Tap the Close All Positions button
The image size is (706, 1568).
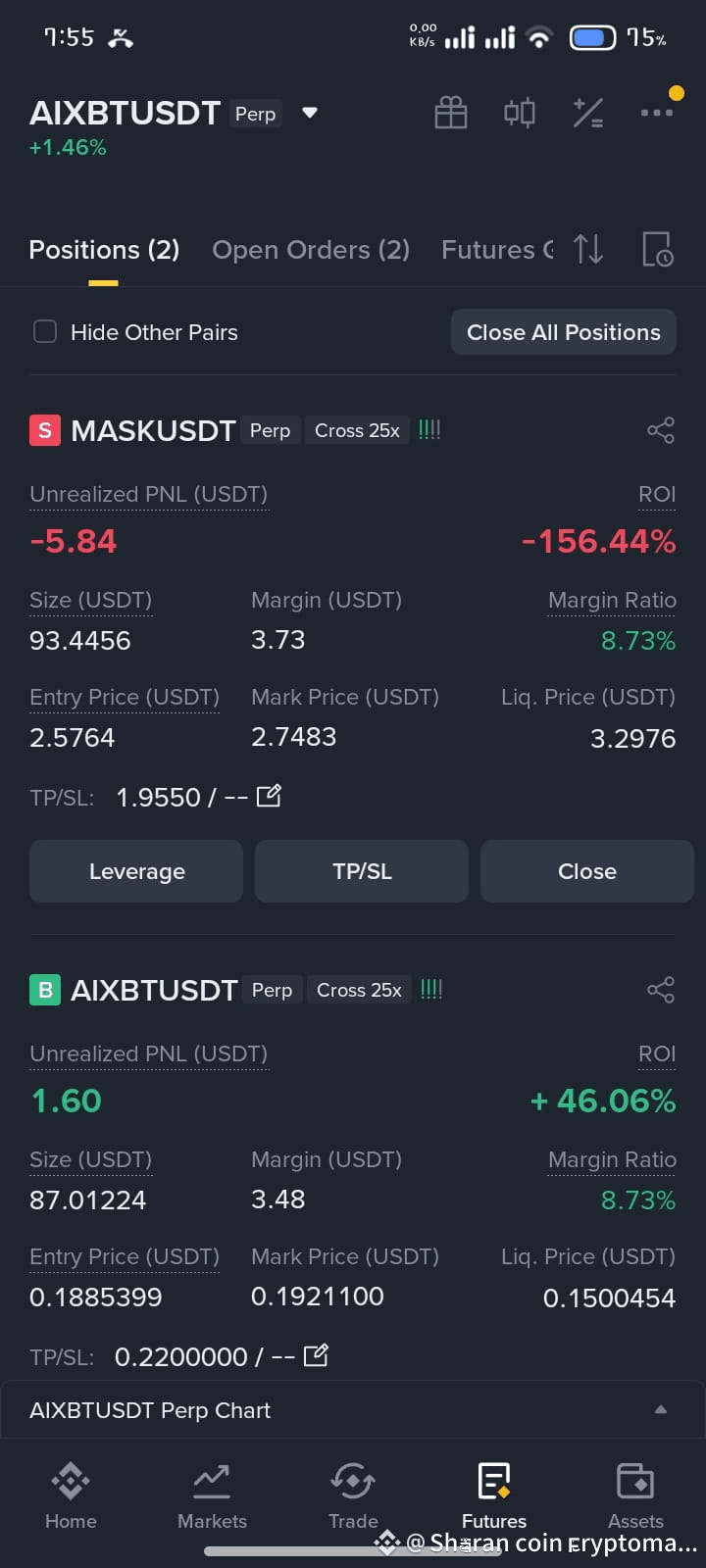[x=563, y=331]
